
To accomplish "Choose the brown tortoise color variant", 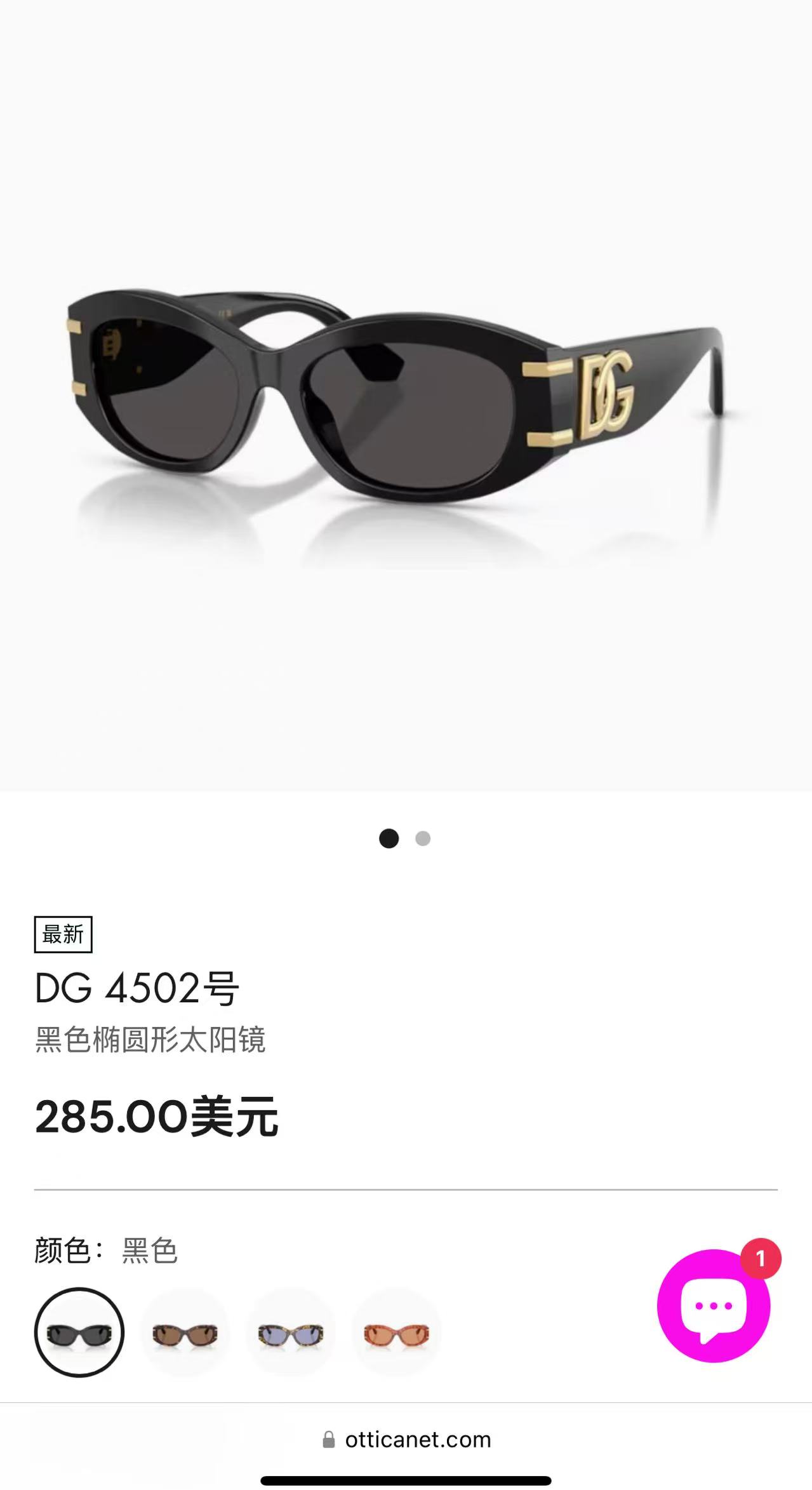I will tap(185, 1332).
